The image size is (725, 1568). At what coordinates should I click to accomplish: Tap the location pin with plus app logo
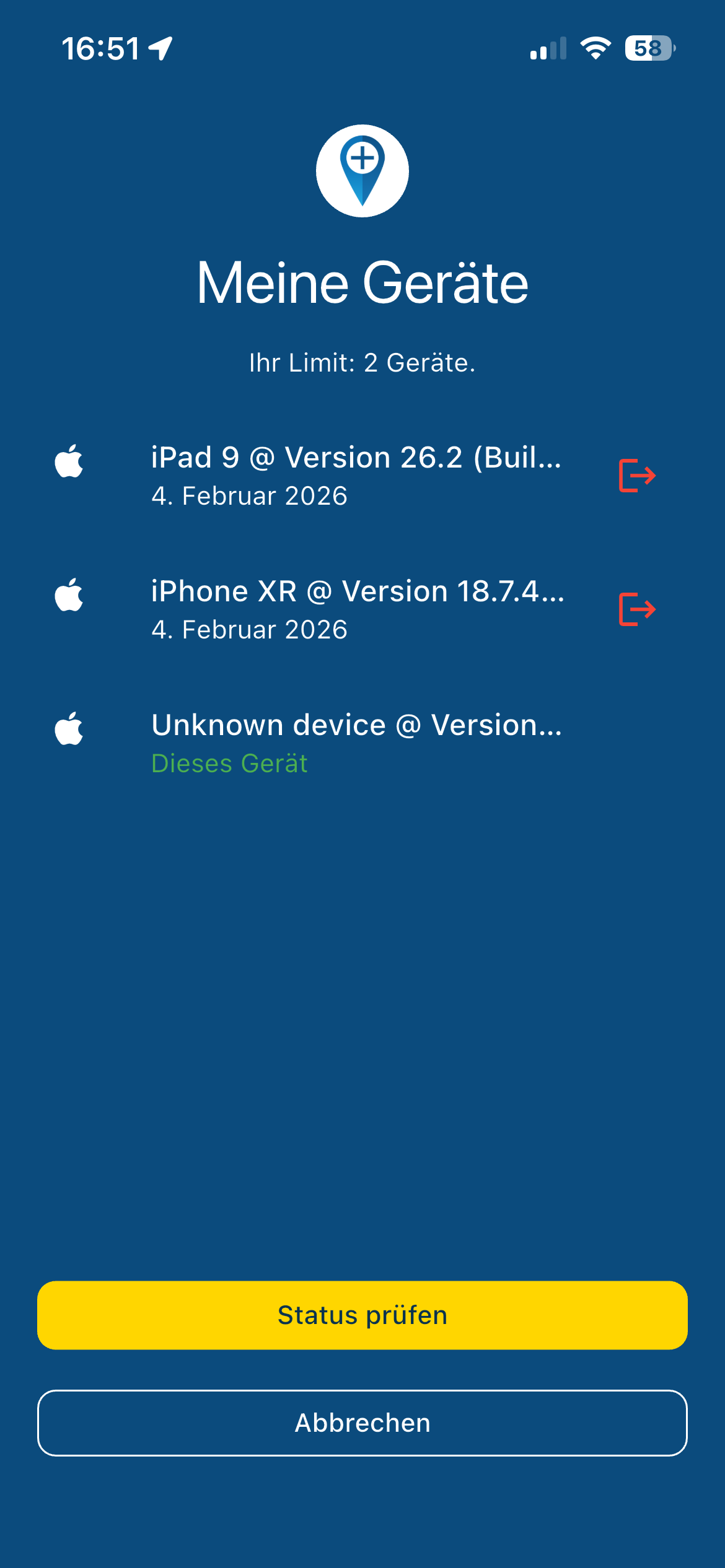[362, 172]
